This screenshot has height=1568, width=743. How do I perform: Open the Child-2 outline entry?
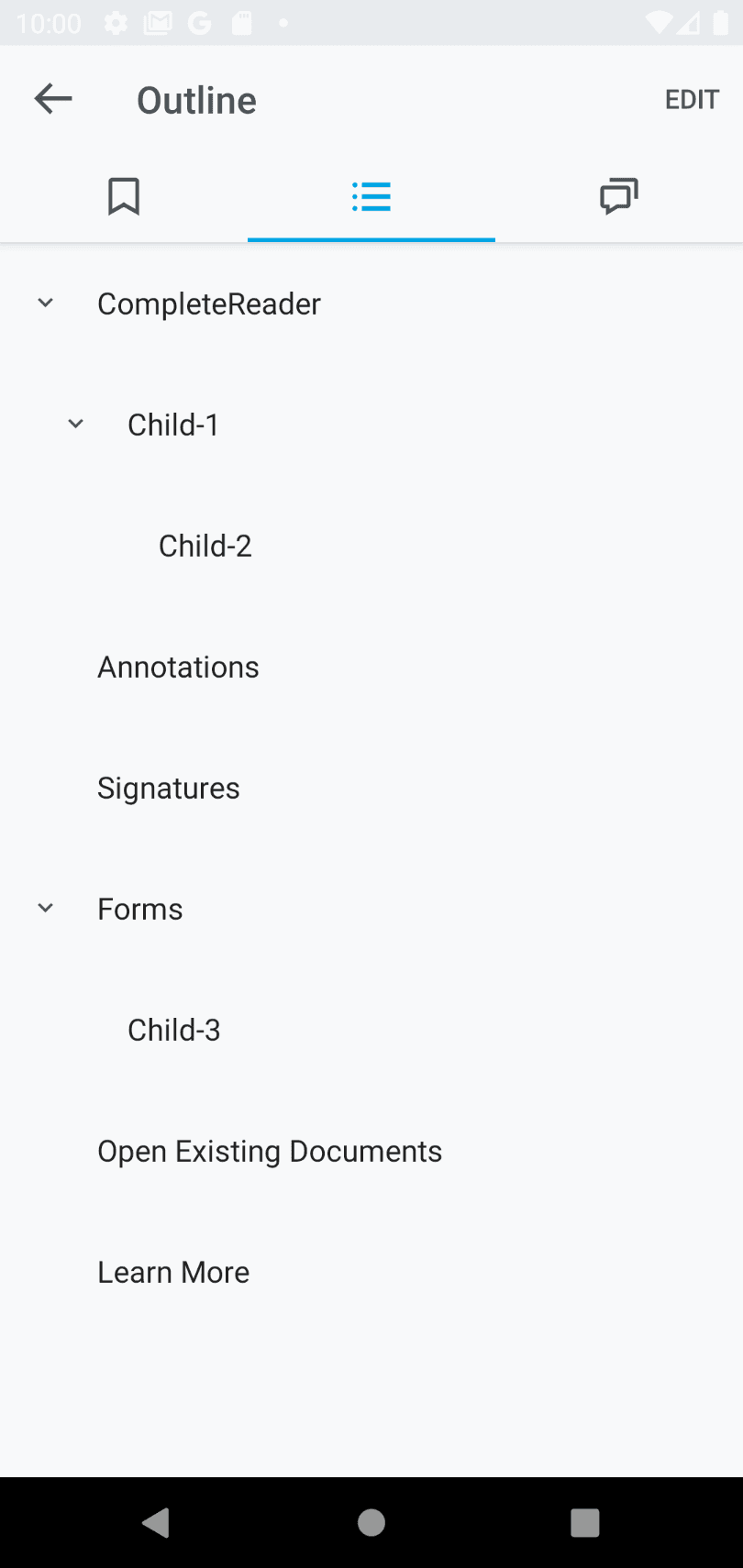pyautogui.click(x=205, y=547)
